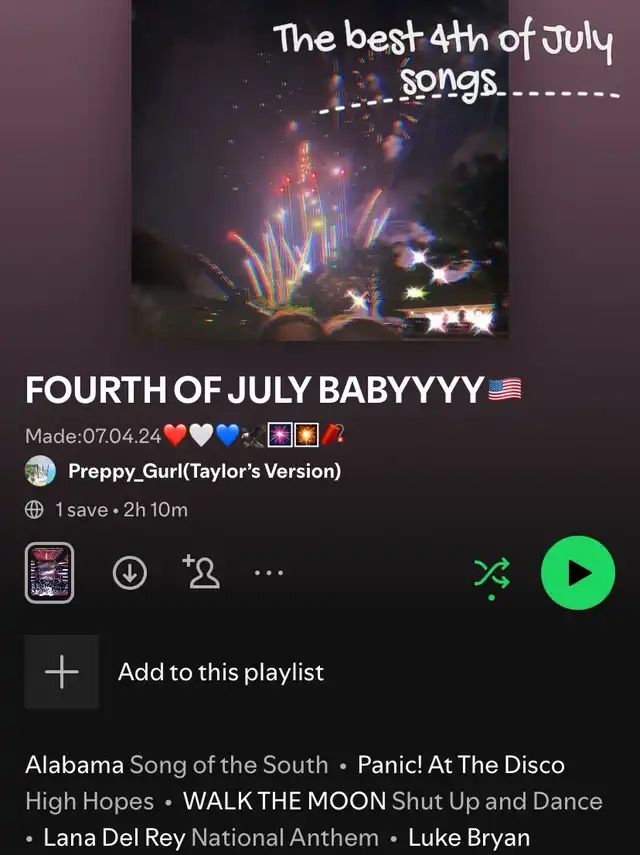This screenshot has width=640, height=855.
Task: Open the three-dot more options menu
Action: [x=268, y=573]
